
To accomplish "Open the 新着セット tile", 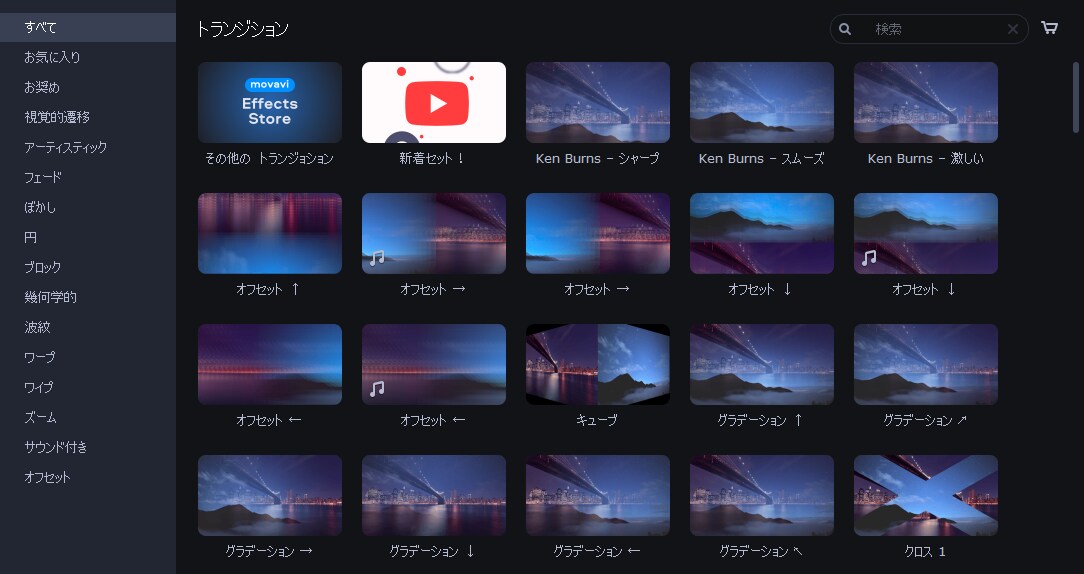I will pyautogui.click(x=434, y=102).
